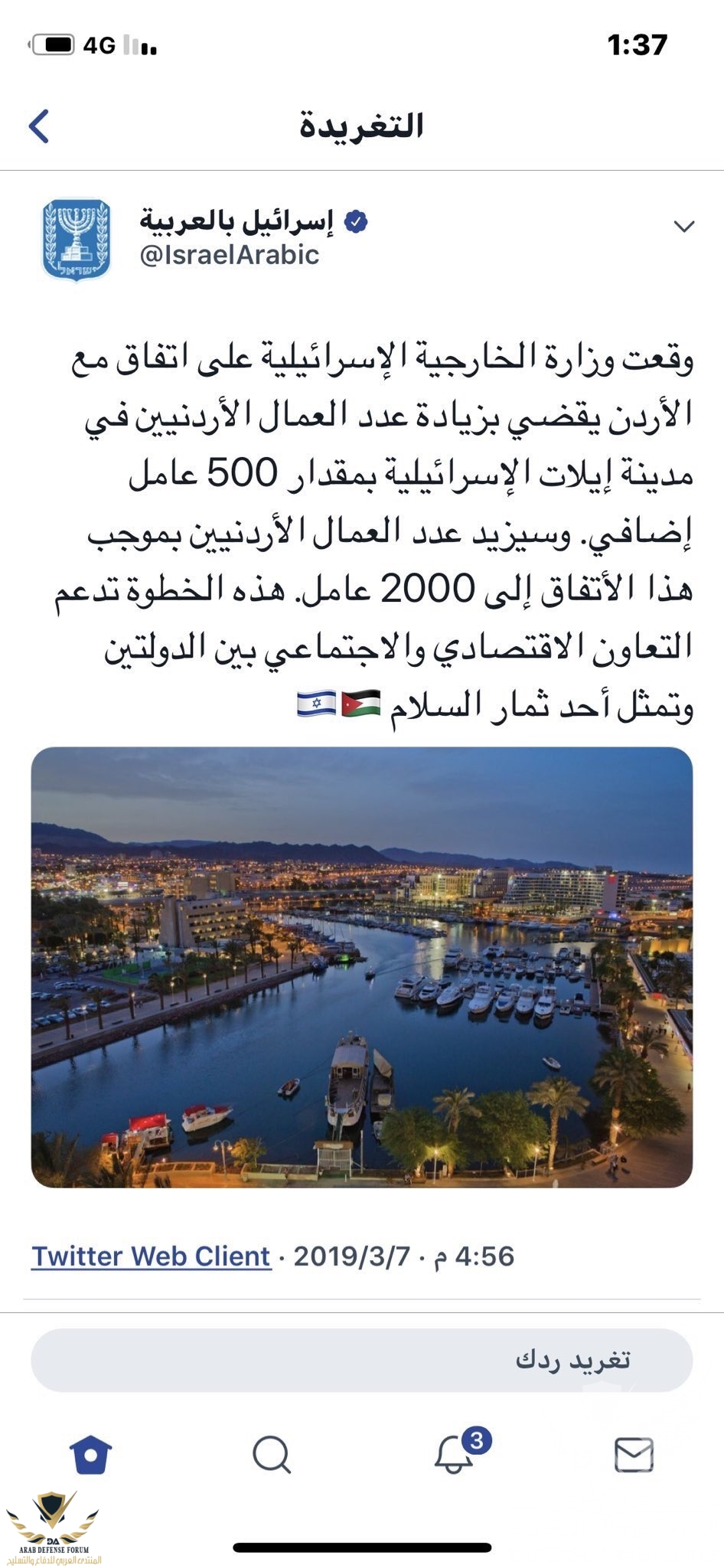Open the IsraelArabic profile avatar
The image size is (724, 1568).
coord(76,240)
